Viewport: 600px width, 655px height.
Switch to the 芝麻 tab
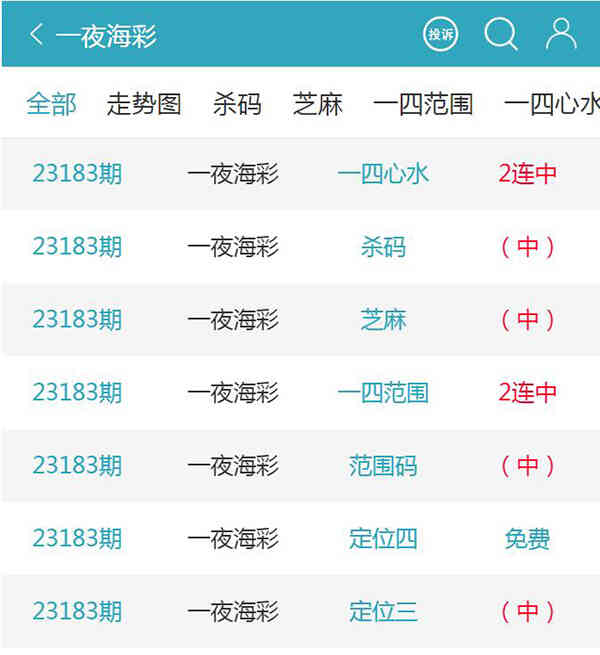point(318,104)
